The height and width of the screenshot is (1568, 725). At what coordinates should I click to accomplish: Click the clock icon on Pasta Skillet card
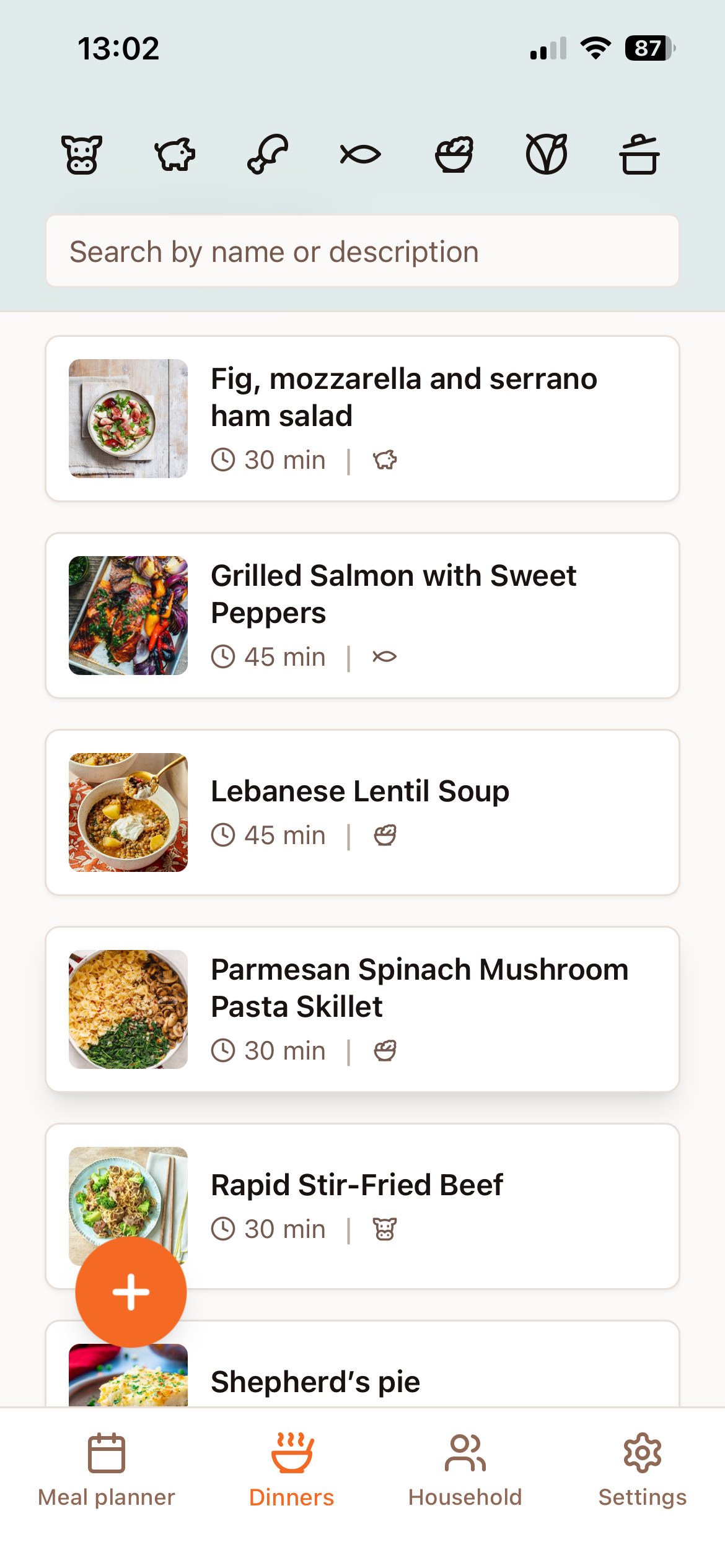coord(223,1050)
